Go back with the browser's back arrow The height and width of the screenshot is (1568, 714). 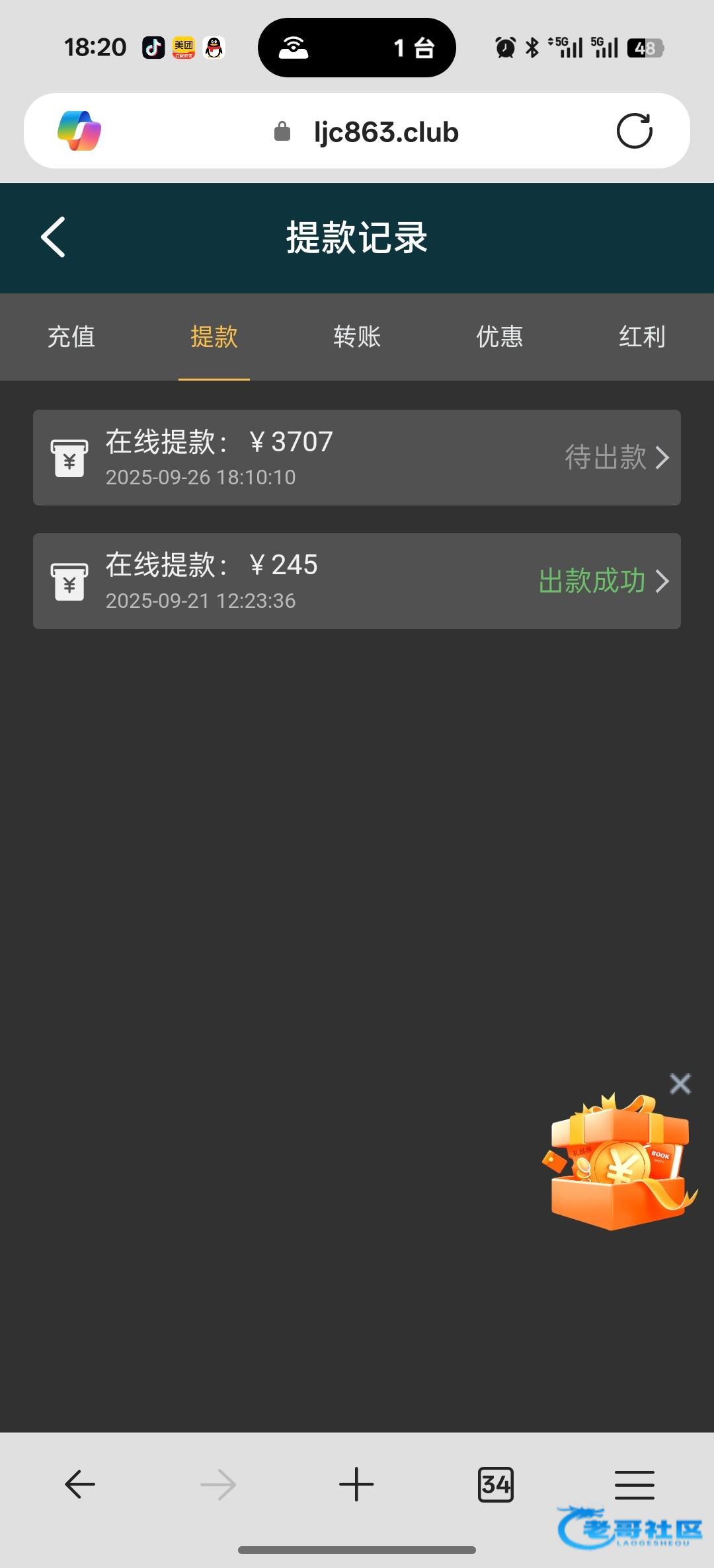click(x=80, y=1484)
